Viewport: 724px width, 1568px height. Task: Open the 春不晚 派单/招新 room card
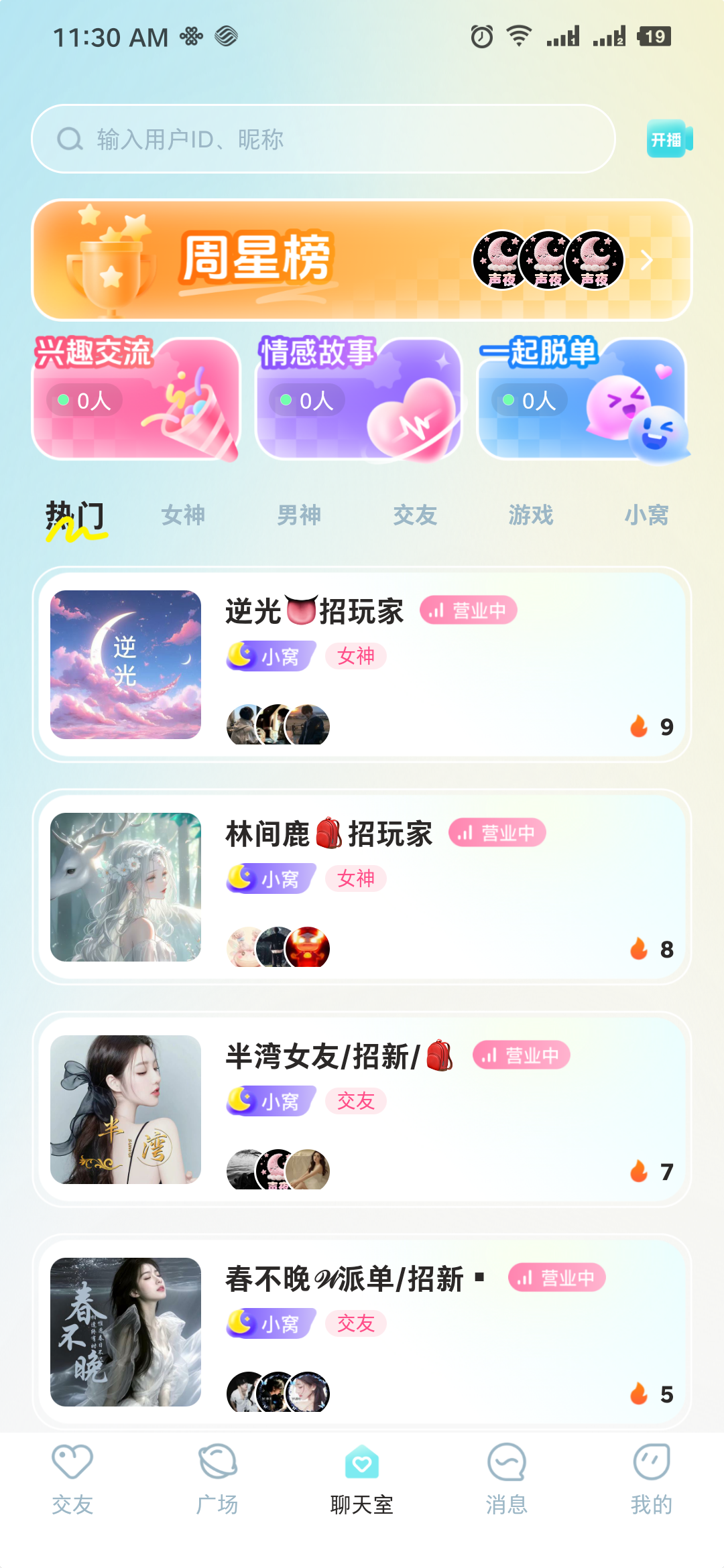point(362,1332)
